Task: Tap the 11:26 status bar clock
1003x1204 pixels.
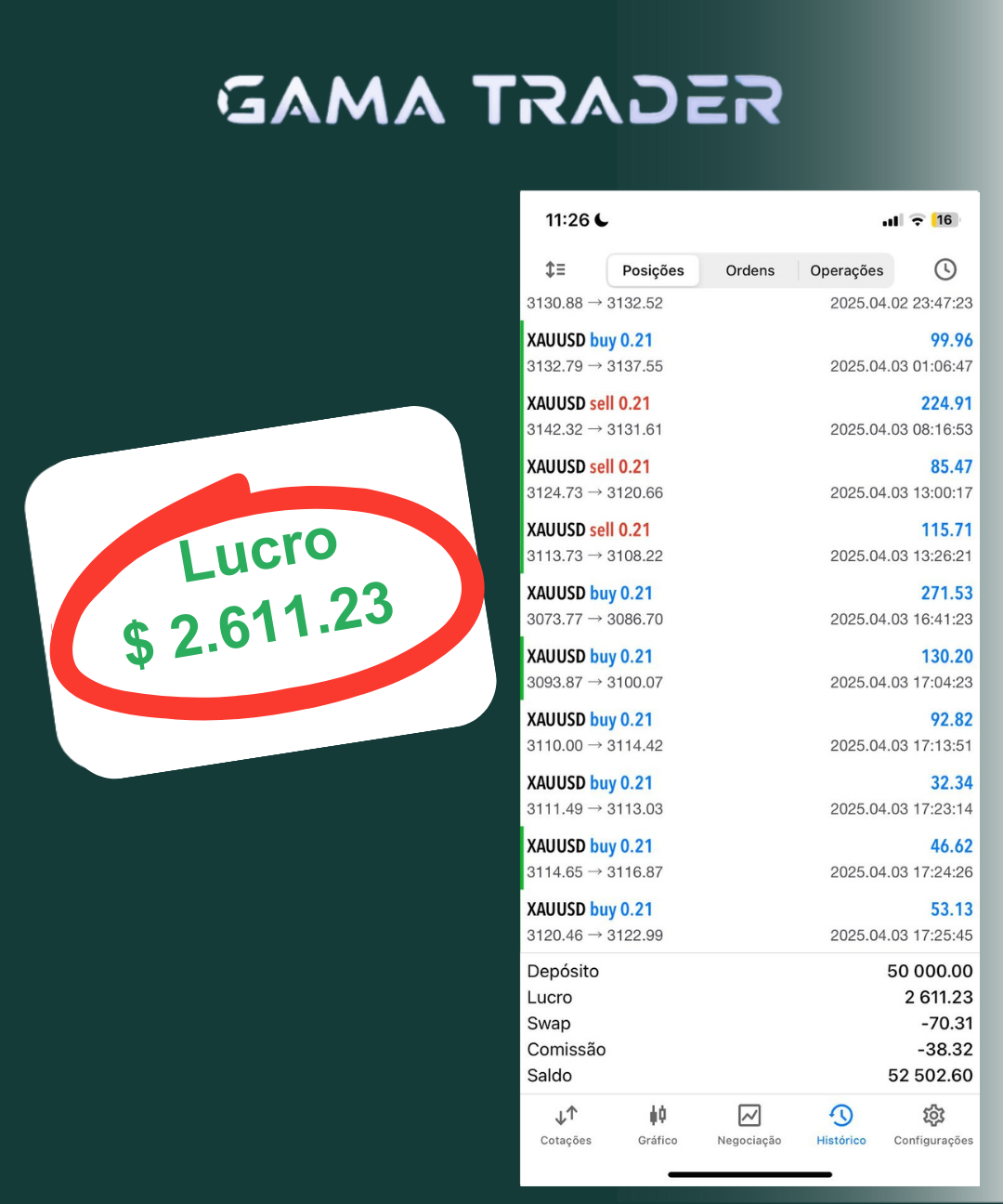Action: [x=567, y=220]
